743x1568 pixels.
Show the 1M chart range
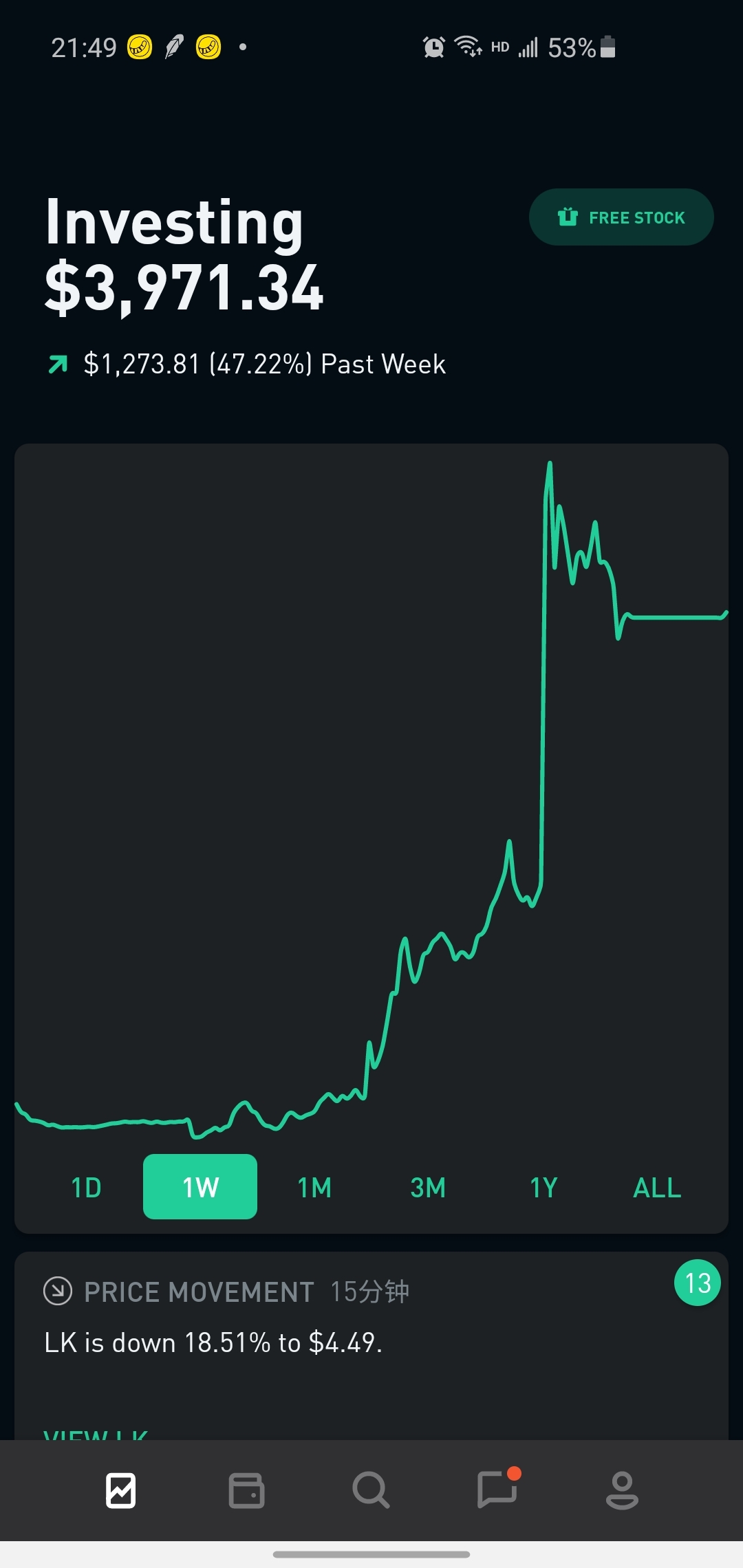click(x=314, y=1187)
